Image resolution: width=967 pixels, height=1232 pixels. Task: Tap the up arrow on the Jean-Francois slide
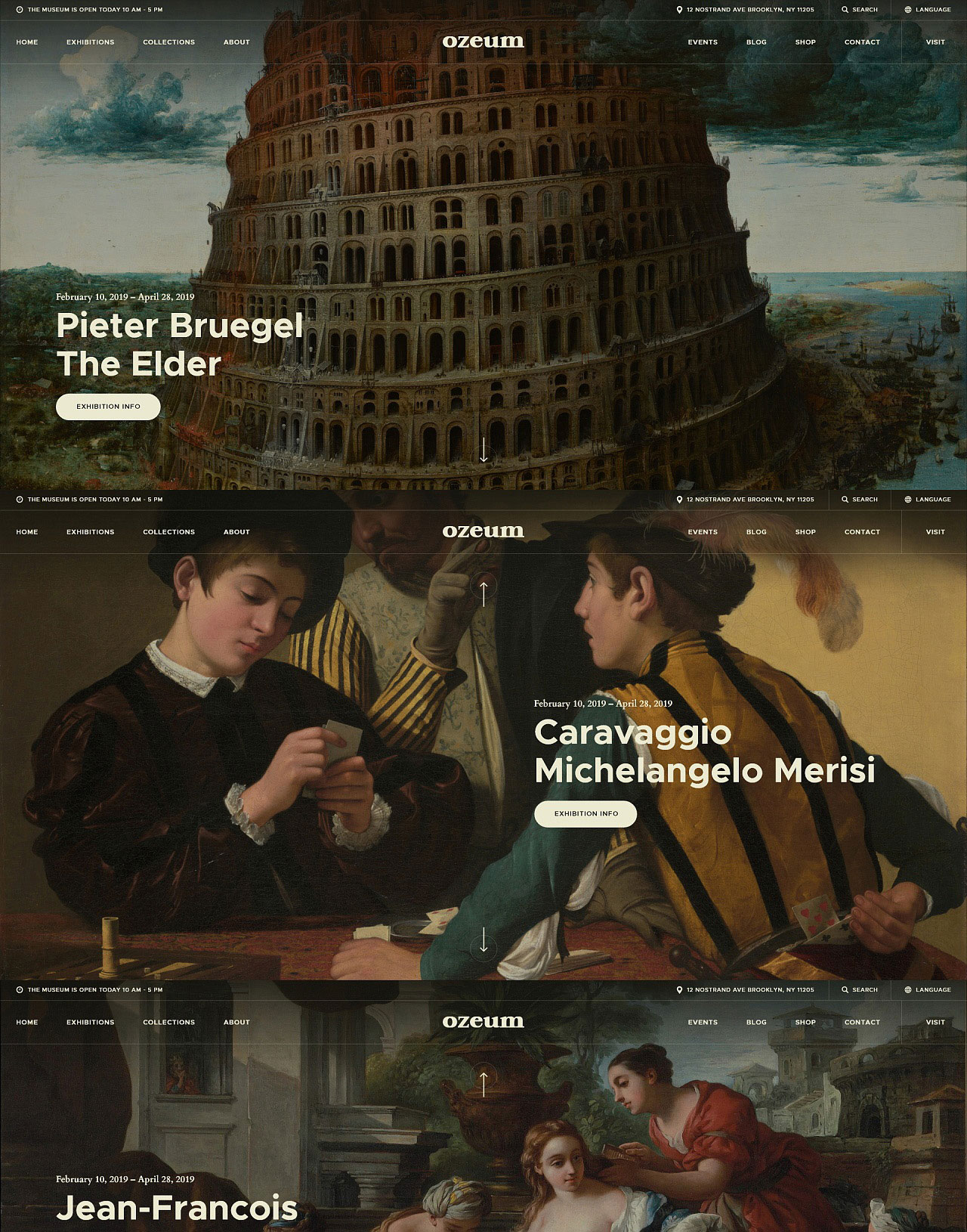pyautogui.click(x=483, y=1081)
